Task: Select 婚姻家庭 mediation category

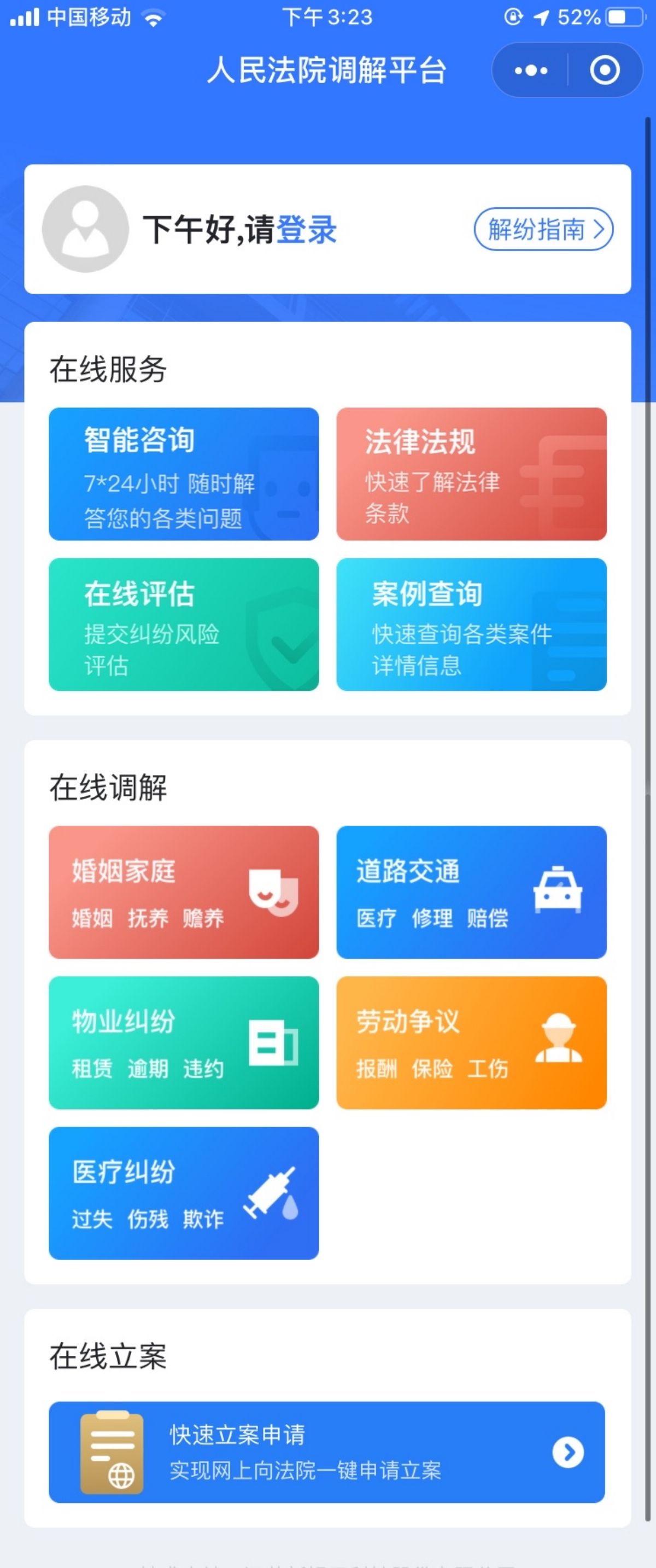Action: (x=183, y=893)
